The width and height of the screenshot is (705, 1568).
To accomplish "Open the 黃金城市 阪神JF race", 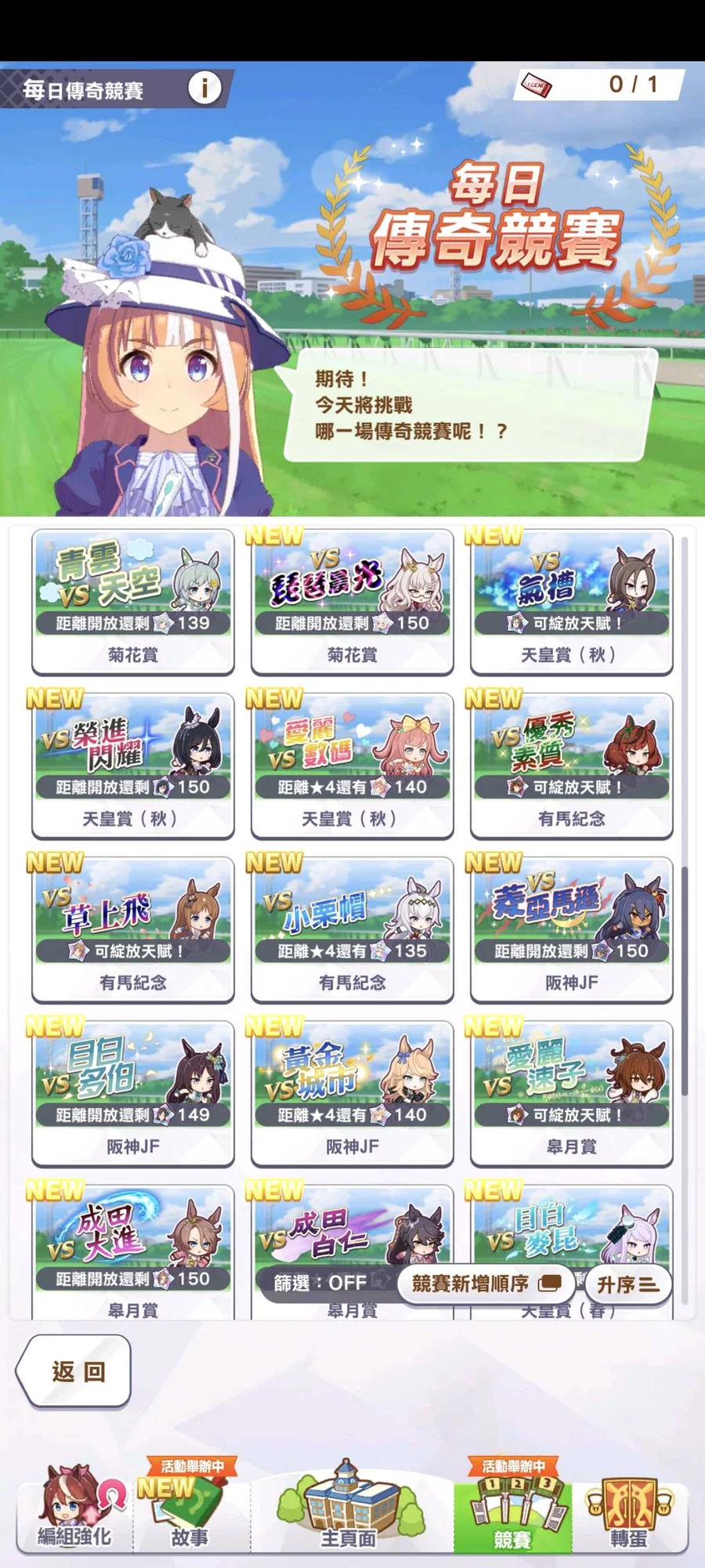I will 352,1093.
